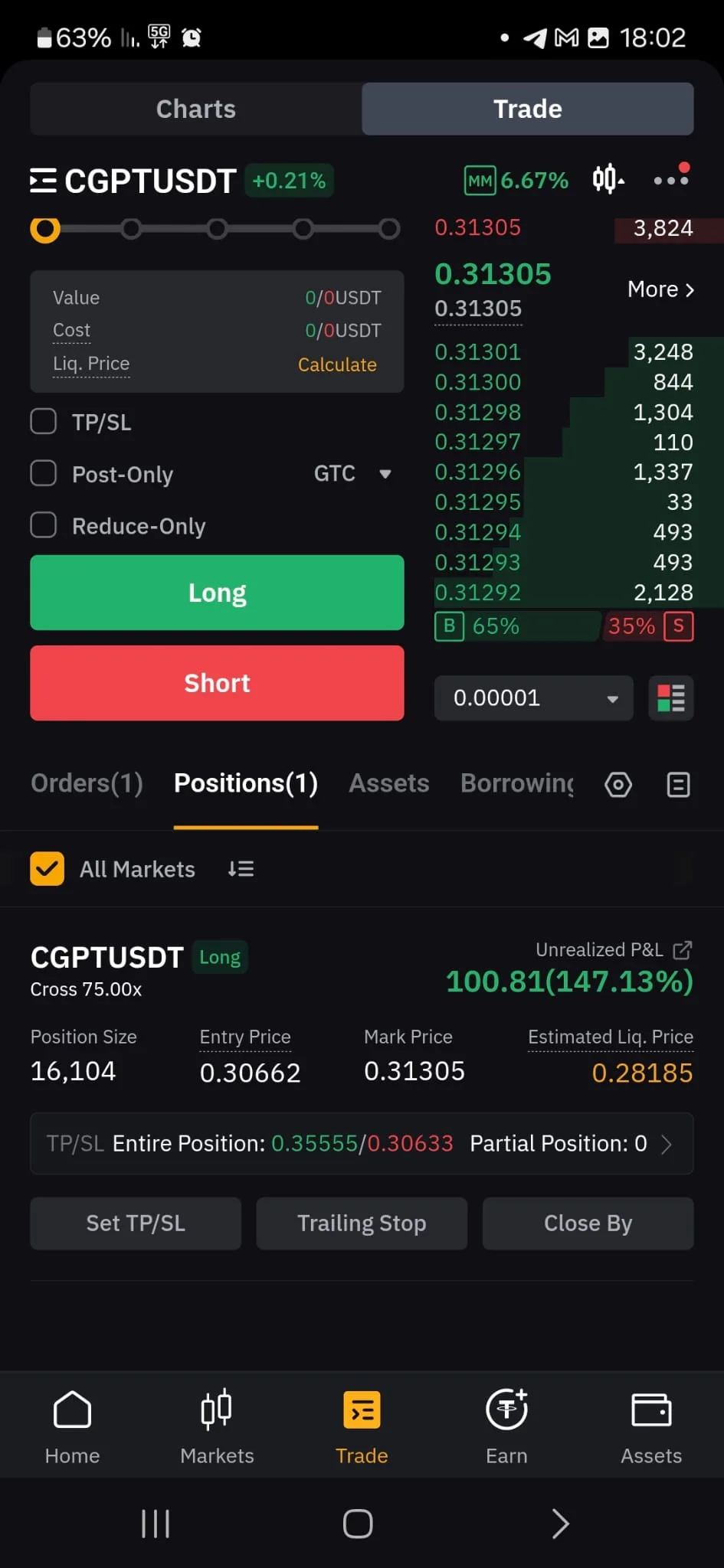Change the order book layout icon
The height and width of the screenshot is (1568, 724).
coord(671,698)
